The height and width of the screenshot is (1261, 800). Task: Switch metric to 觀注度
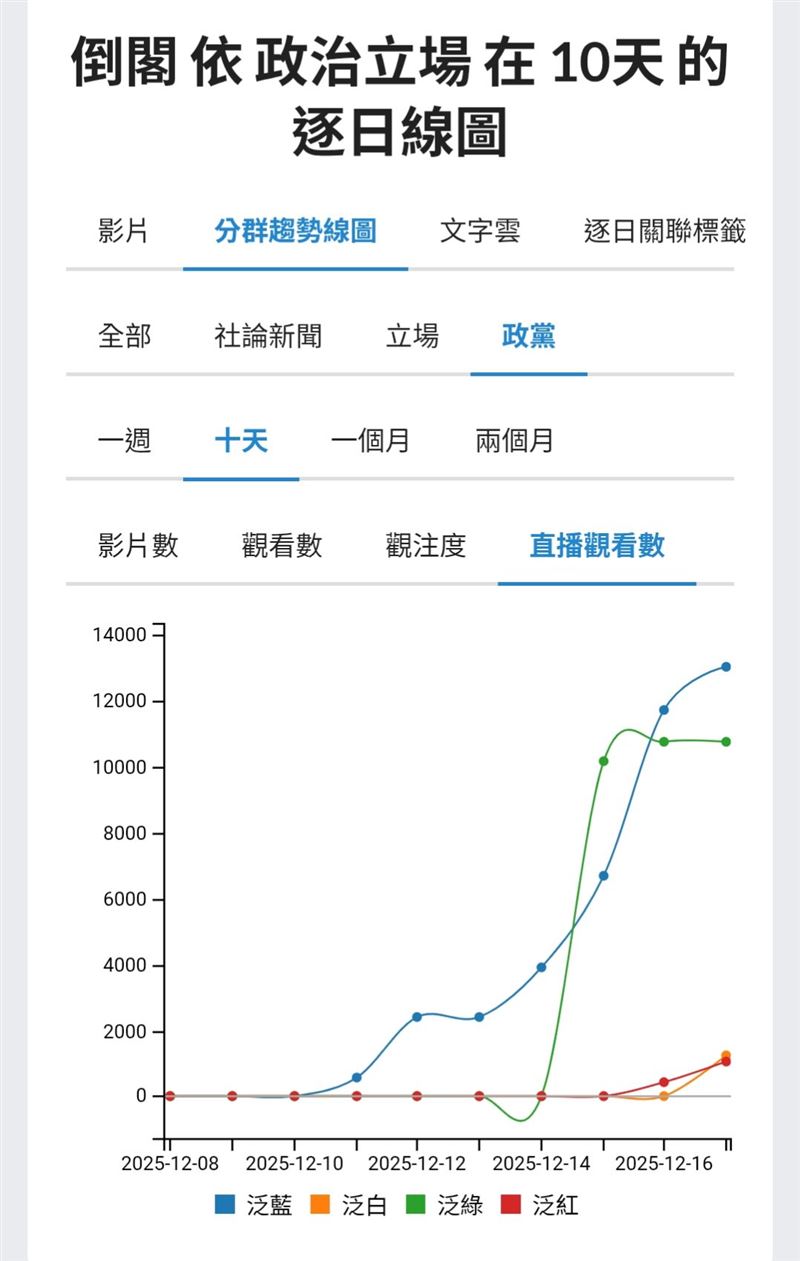click(x=427, y=548)
